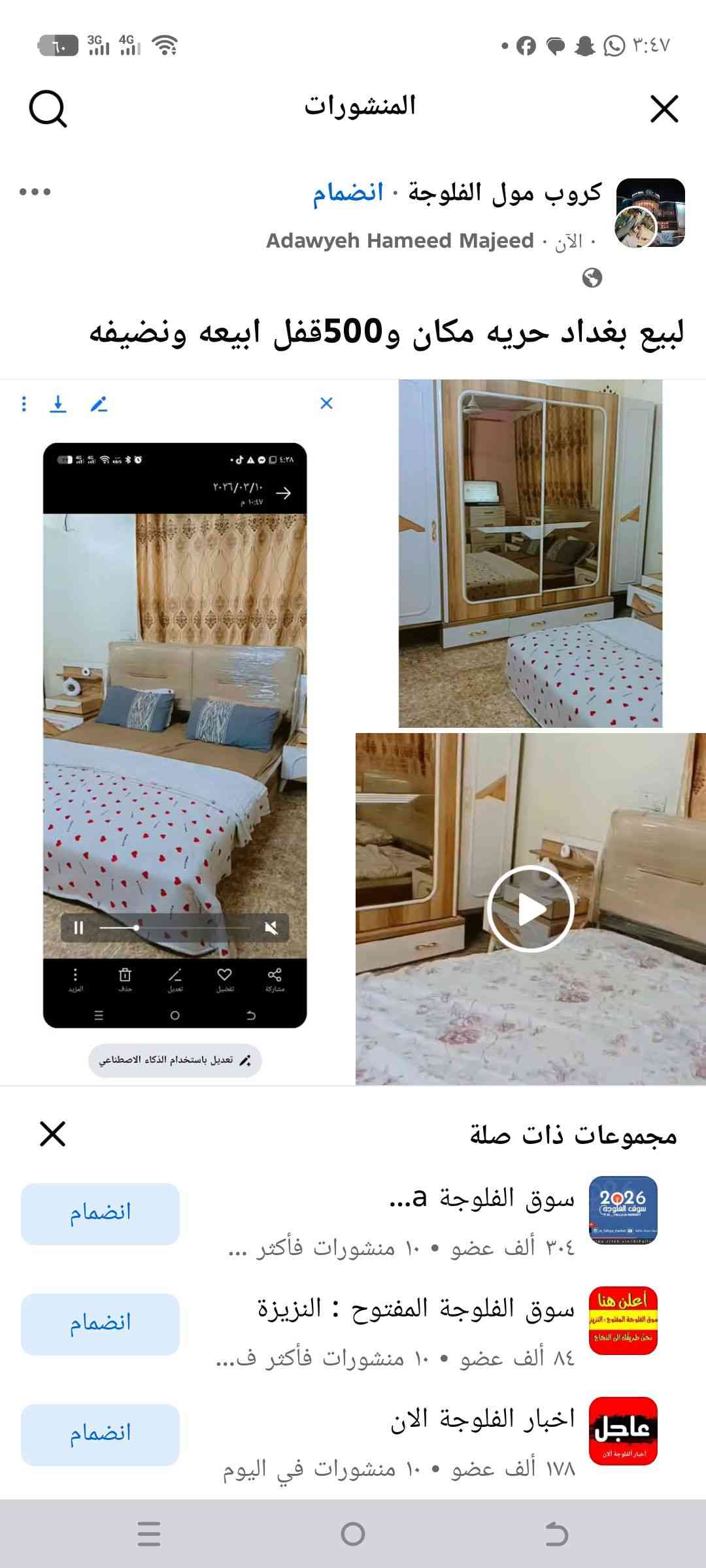
Task: Open the post's three-dot options menu
Action: pyautogui.click(x=35, y=191)
